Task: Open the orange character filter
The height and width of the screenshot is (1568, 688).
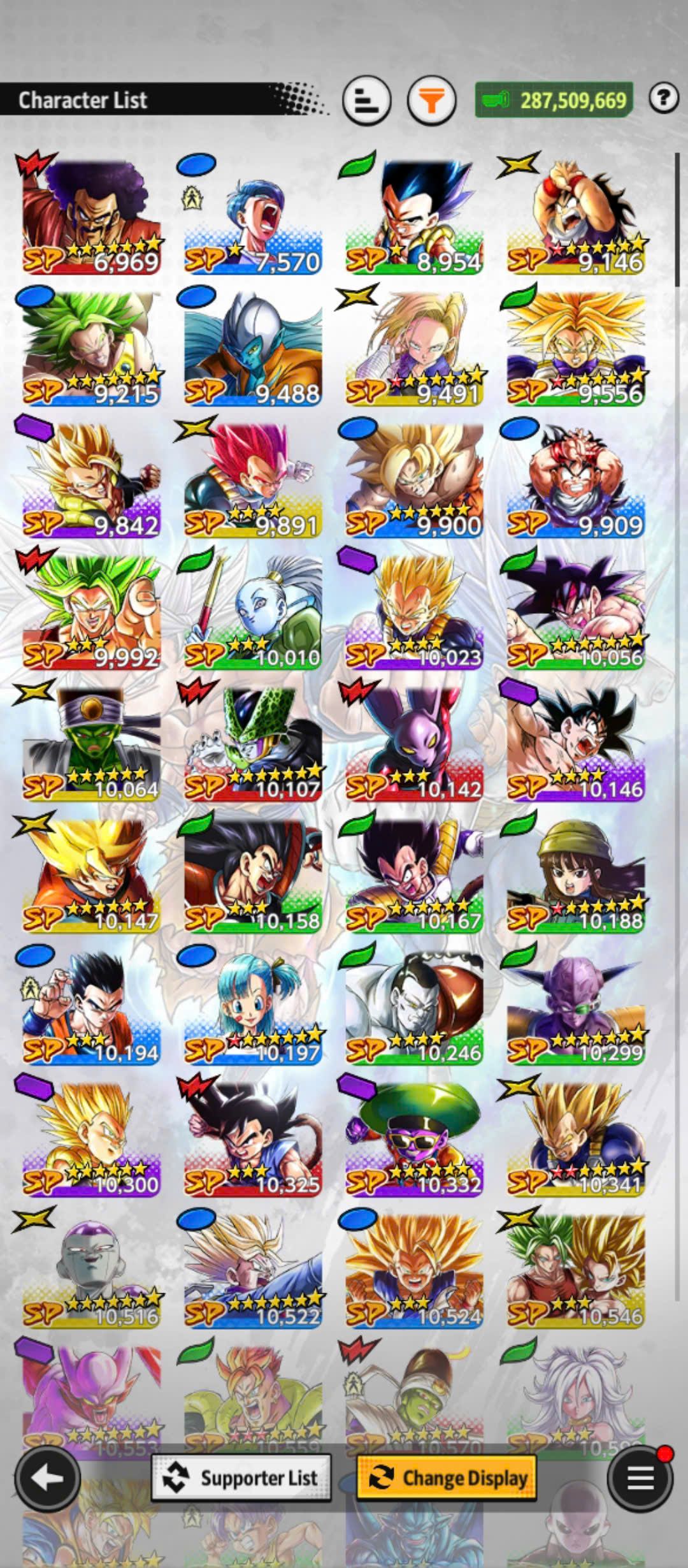Action: coord(431,100)
